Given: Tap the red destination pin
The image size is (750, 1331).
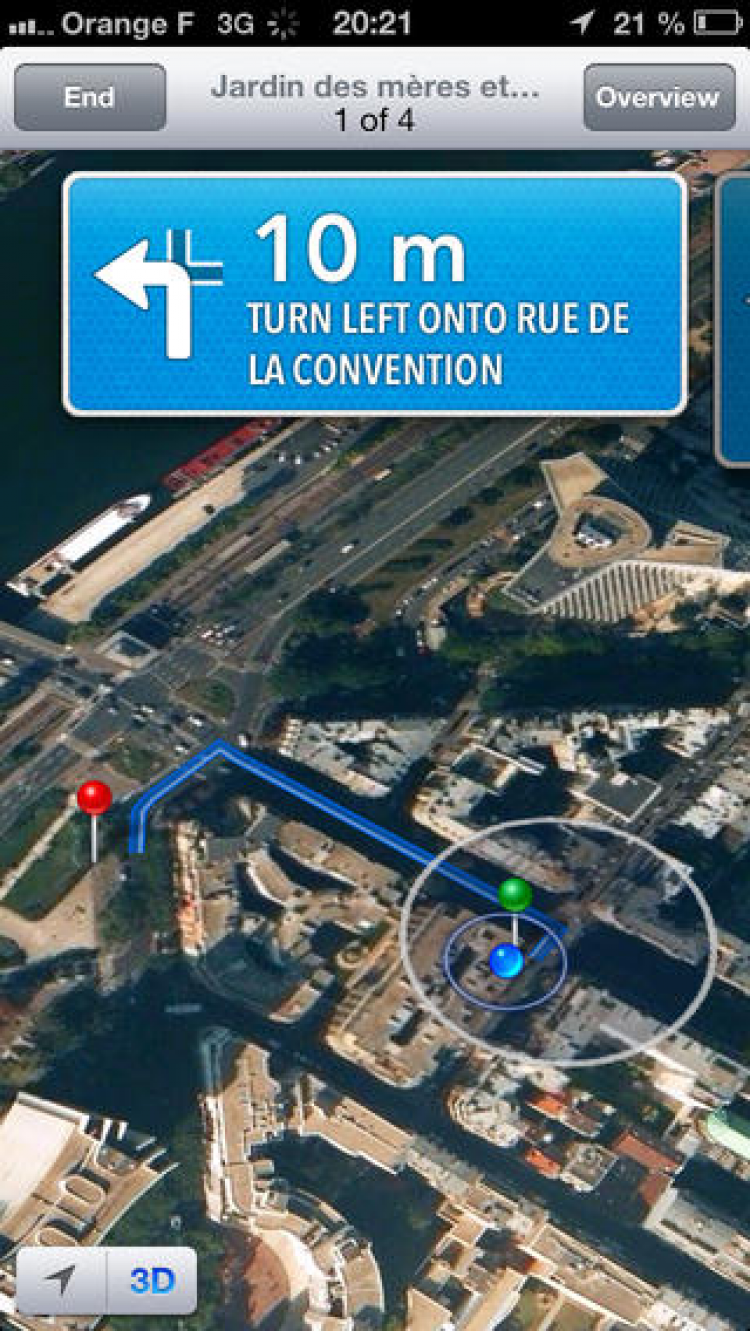Looking at the screenshot, I should tap(94, 800).
